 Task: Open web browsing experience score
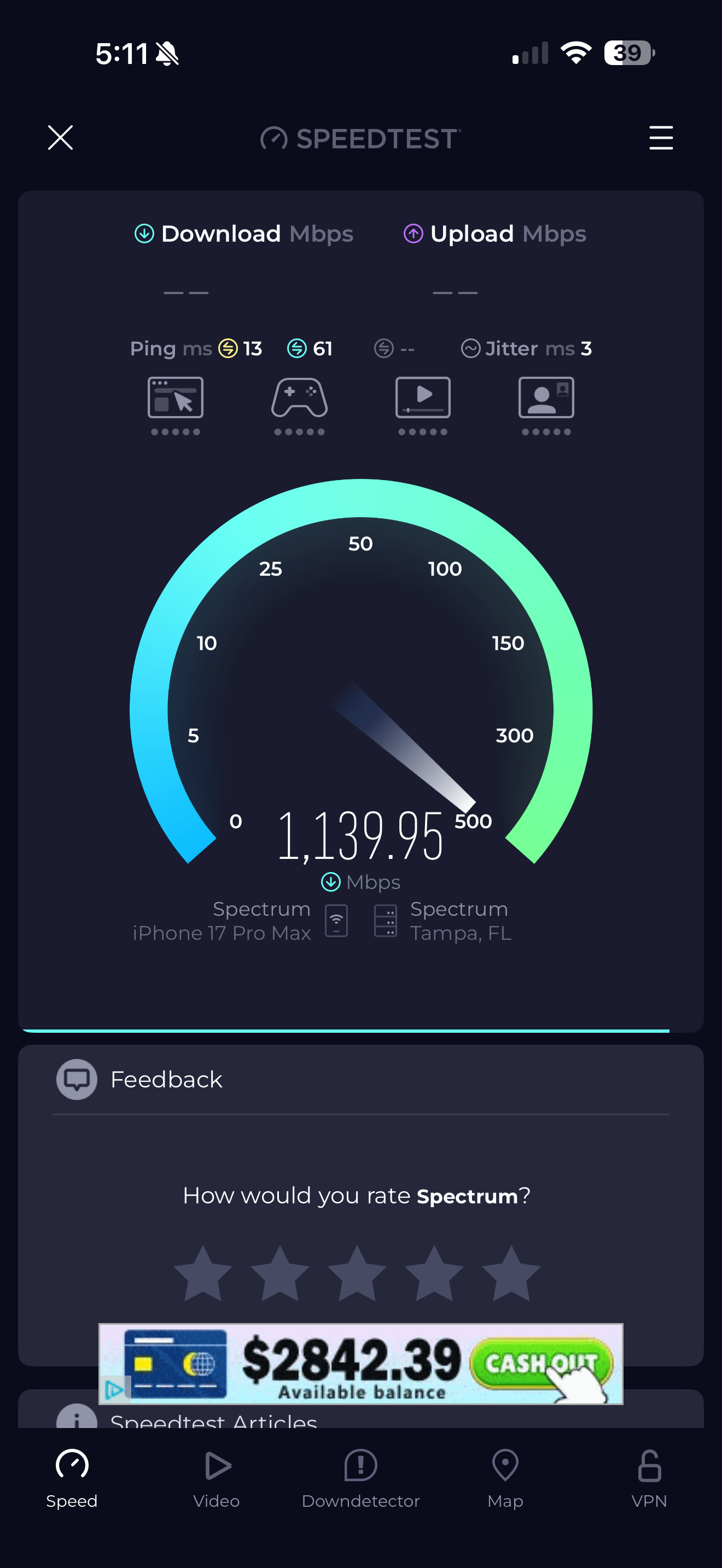[x=176, y=404]
